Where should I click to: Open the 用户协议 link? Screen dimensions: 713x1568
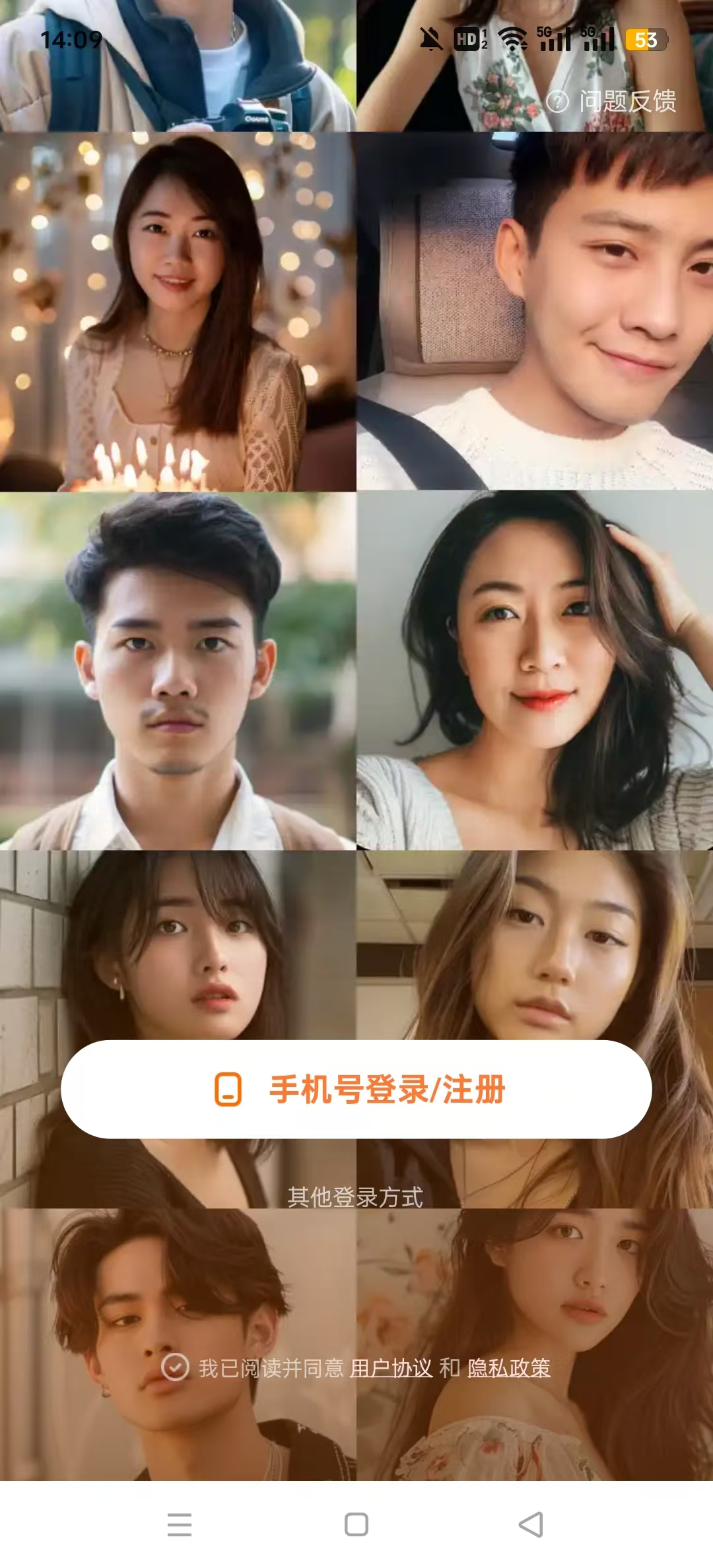[391, 1368]
